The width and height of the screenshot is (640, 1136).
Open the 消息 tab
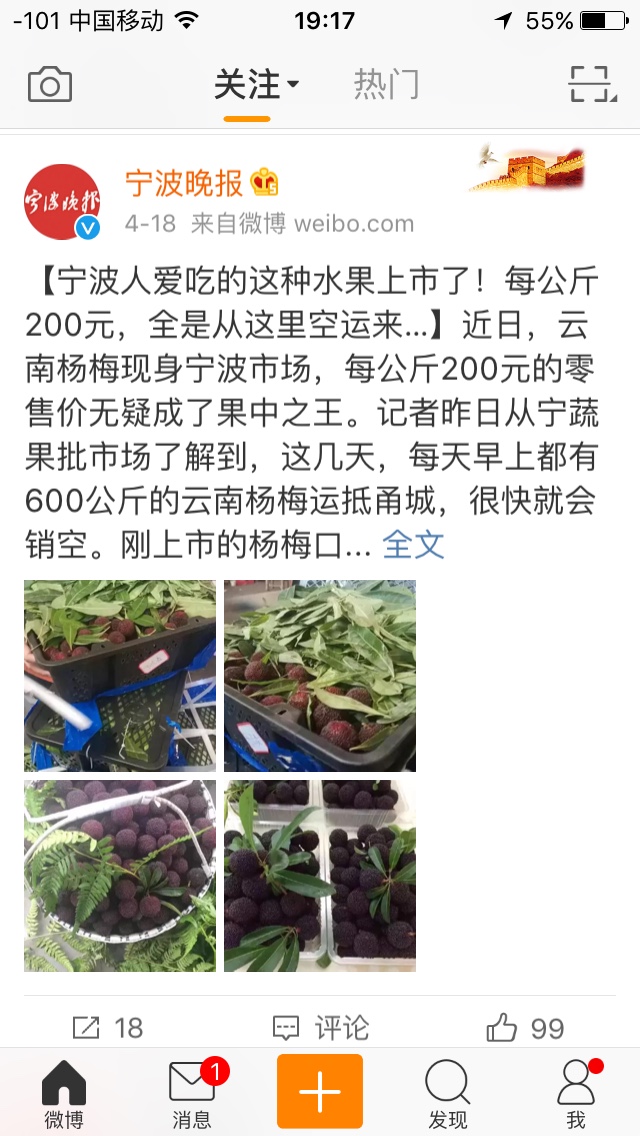click(x=192, y=1092)
